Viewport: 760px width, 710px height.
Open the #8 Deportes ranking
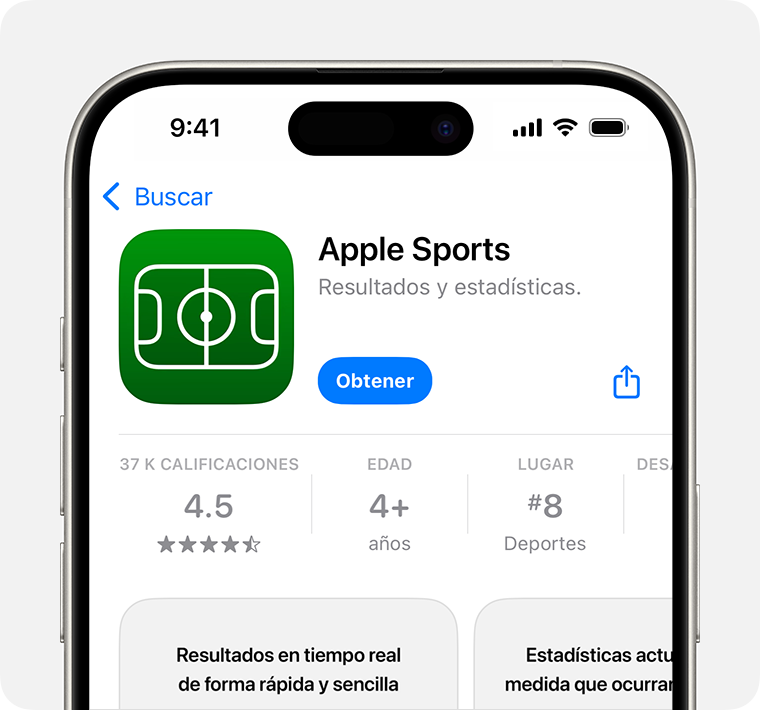[545, 505]
